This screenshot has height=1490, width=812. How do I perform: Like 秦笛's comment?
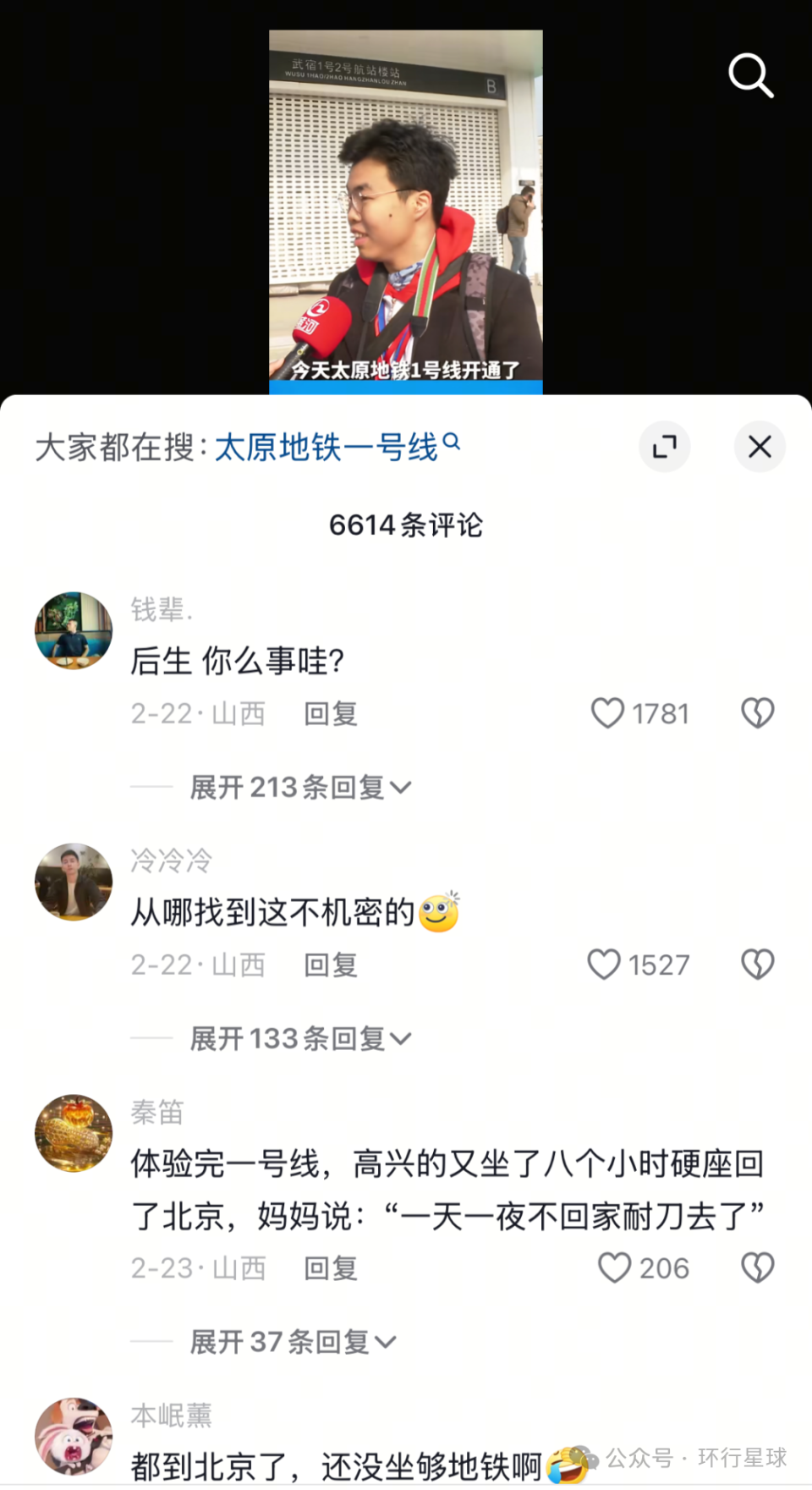614,1268
